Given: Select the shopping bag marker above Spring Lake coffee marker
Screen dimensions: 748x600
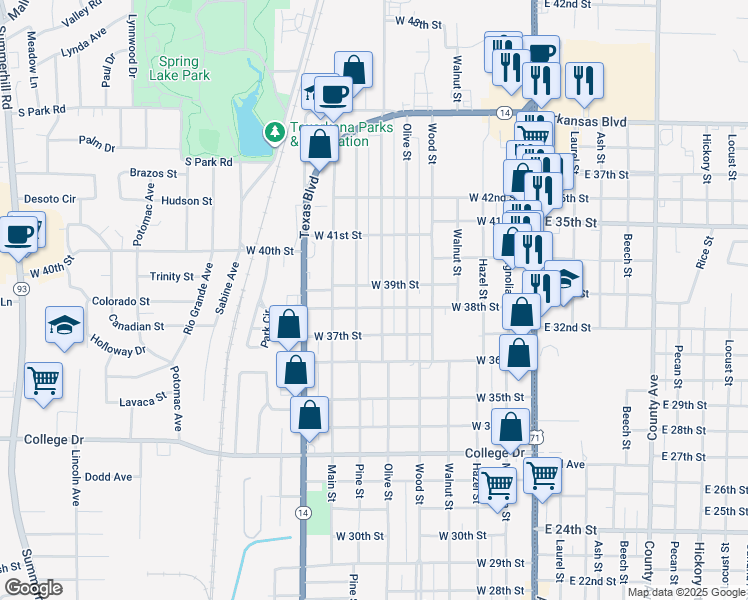Looking at the screenshot, I should pos(353,70).
